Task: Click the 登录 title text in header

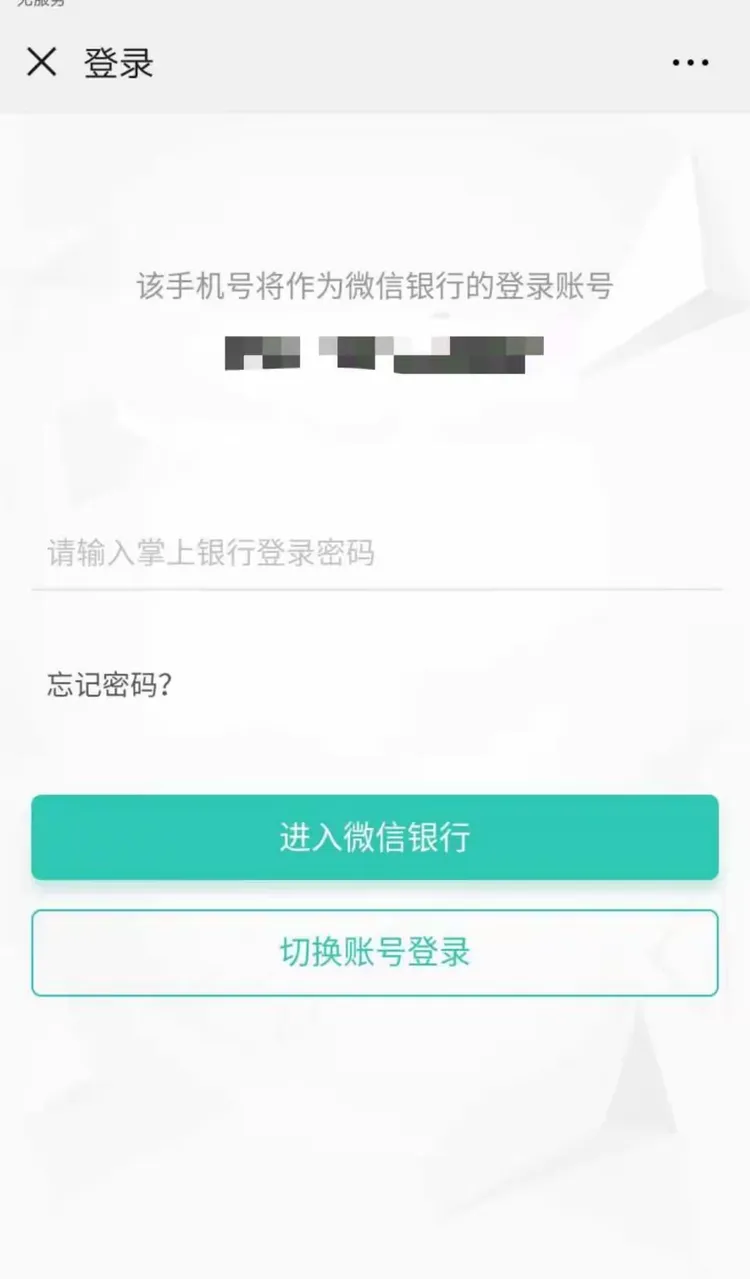Action: coord(120,63)
